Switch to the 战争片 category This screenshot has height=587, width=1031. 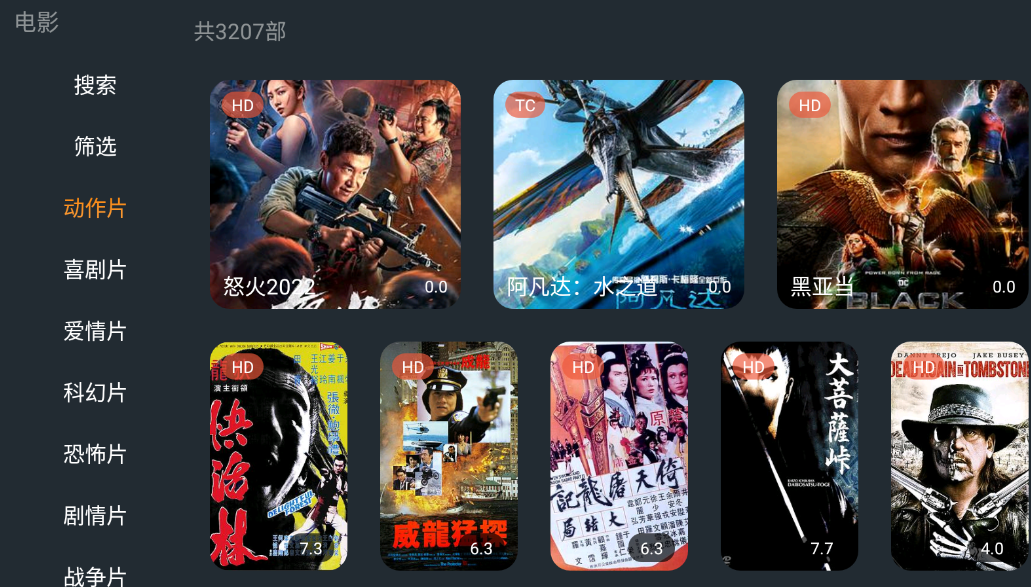[95, 576]
